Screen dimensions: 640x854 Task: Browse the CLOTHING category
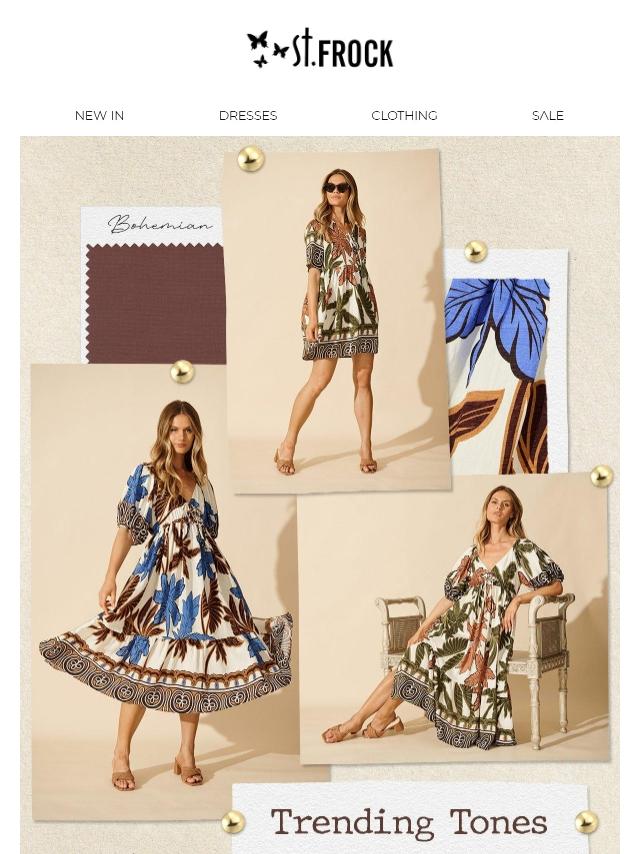[404, 116]
